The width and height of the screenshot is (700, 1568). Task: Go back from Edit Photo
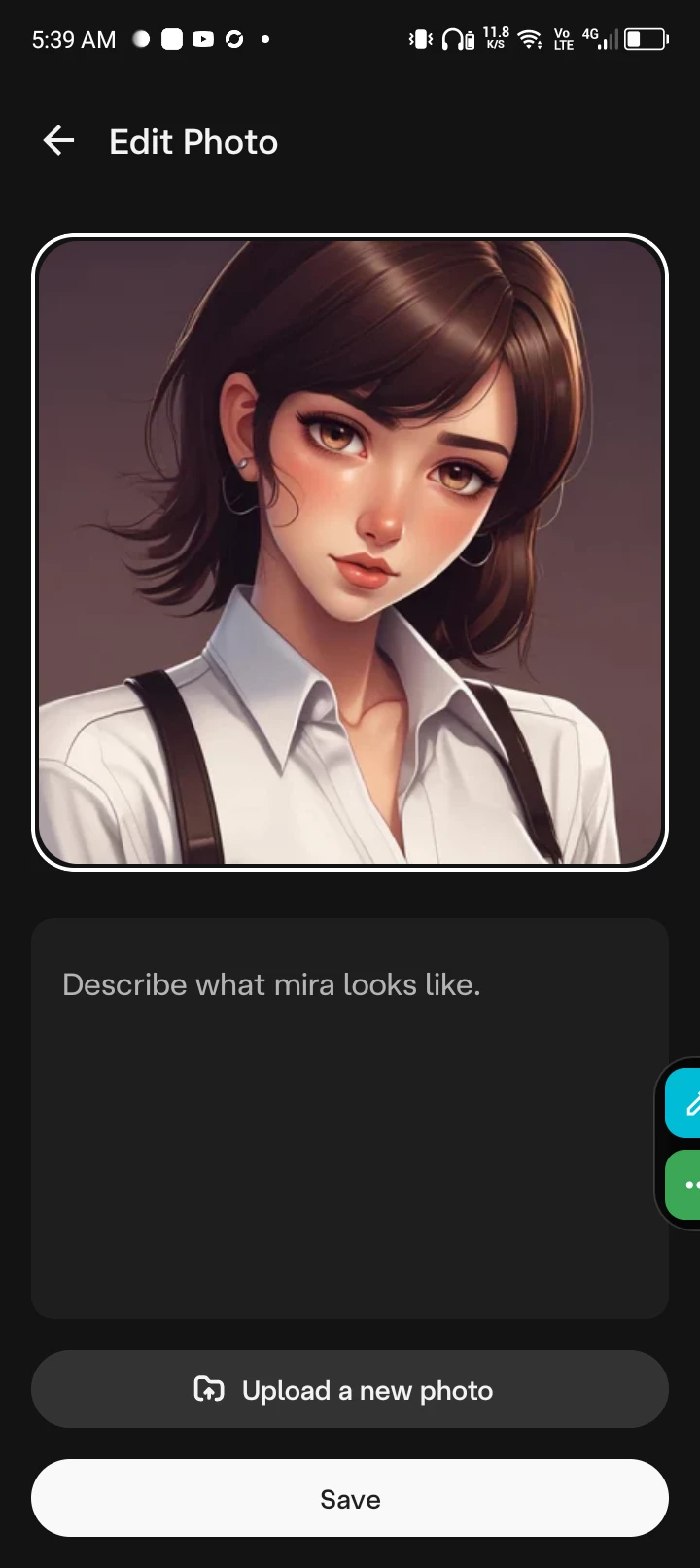[x=58, y=141]
